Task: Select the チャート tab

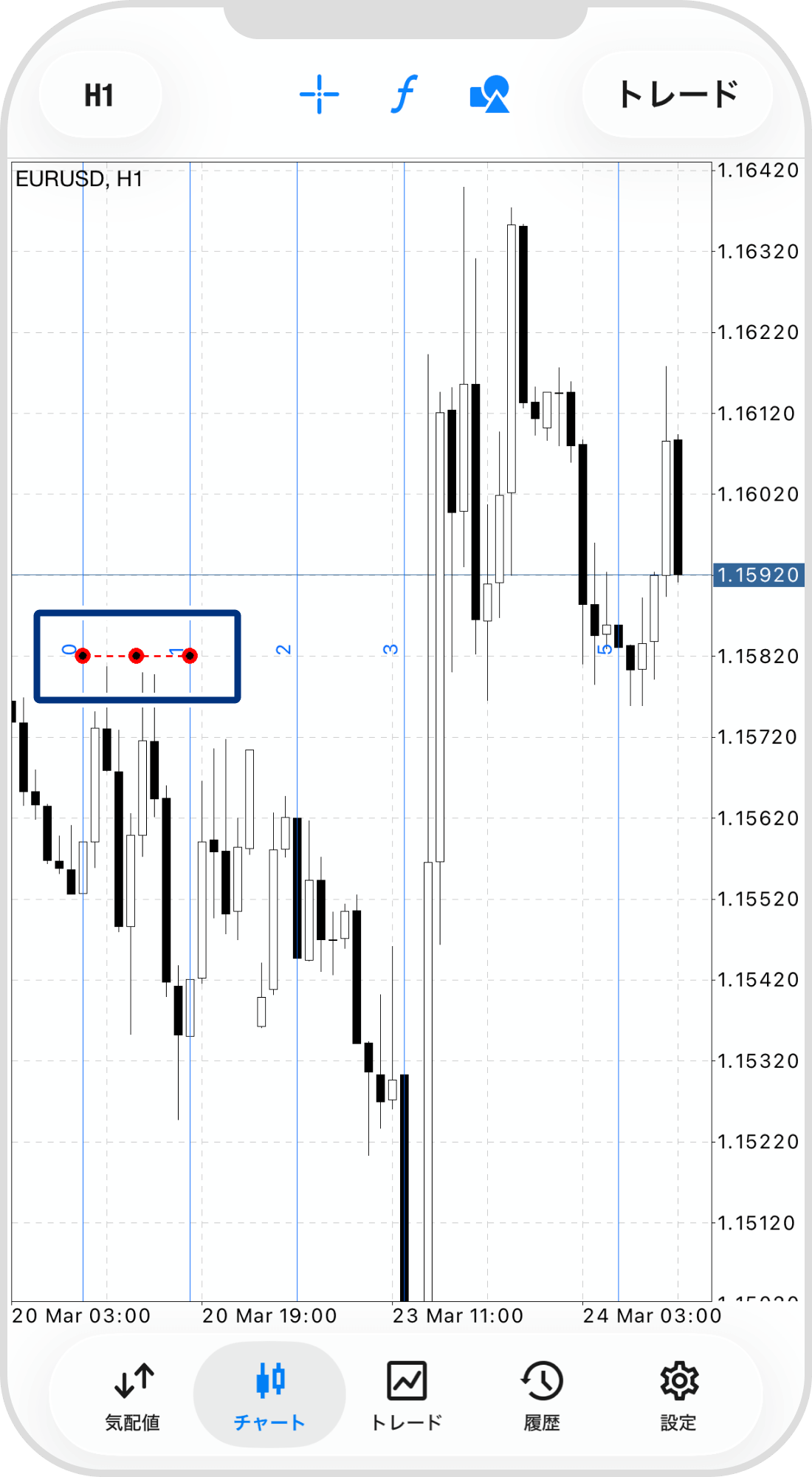Action: 269,1394
